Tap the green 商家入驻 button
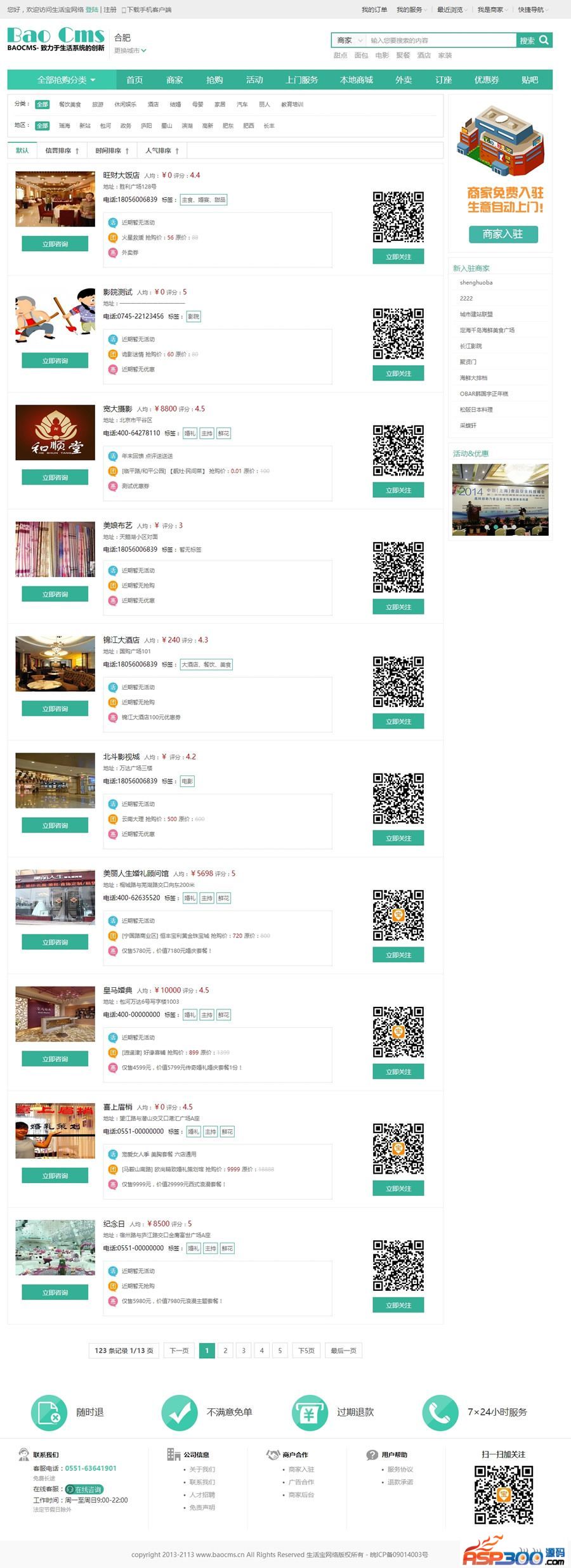The width and height of the screenshot is (571, 1568). point(502,234)
